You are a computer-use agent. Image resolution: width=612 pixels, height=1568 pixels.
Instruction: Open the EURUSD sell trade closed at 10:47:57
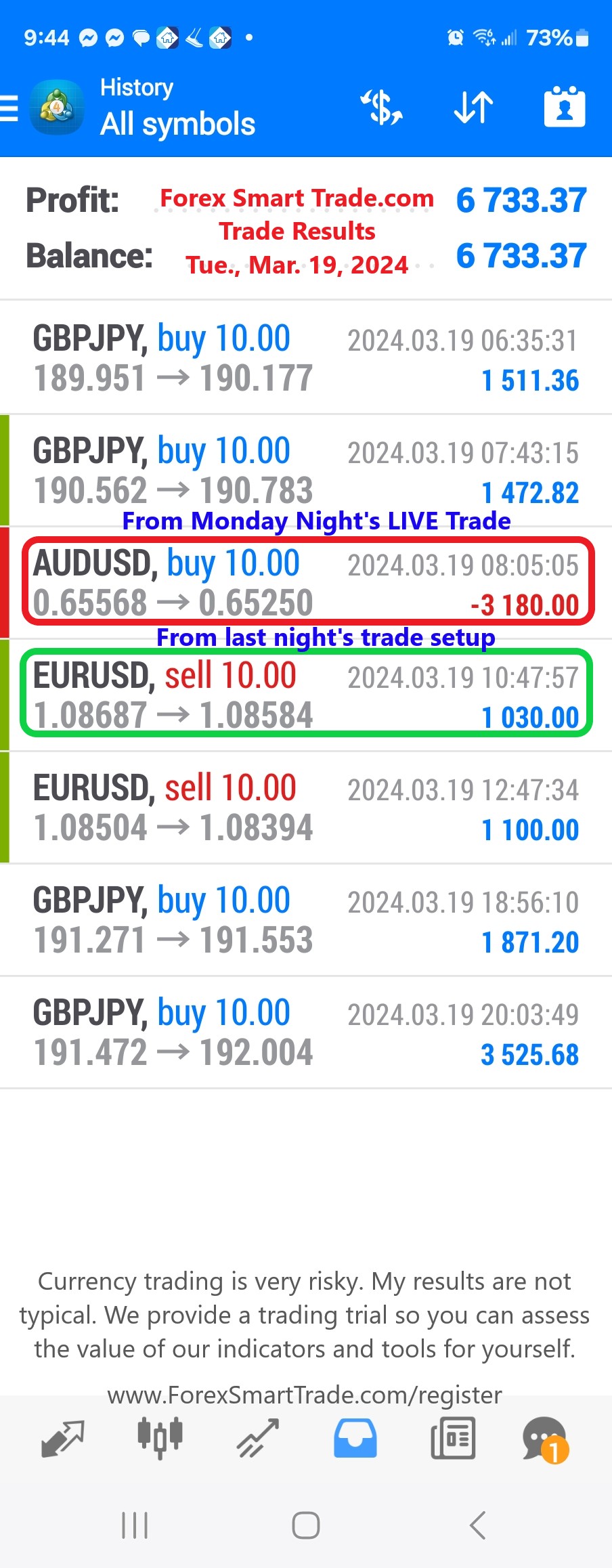click(x=306, y=695)
